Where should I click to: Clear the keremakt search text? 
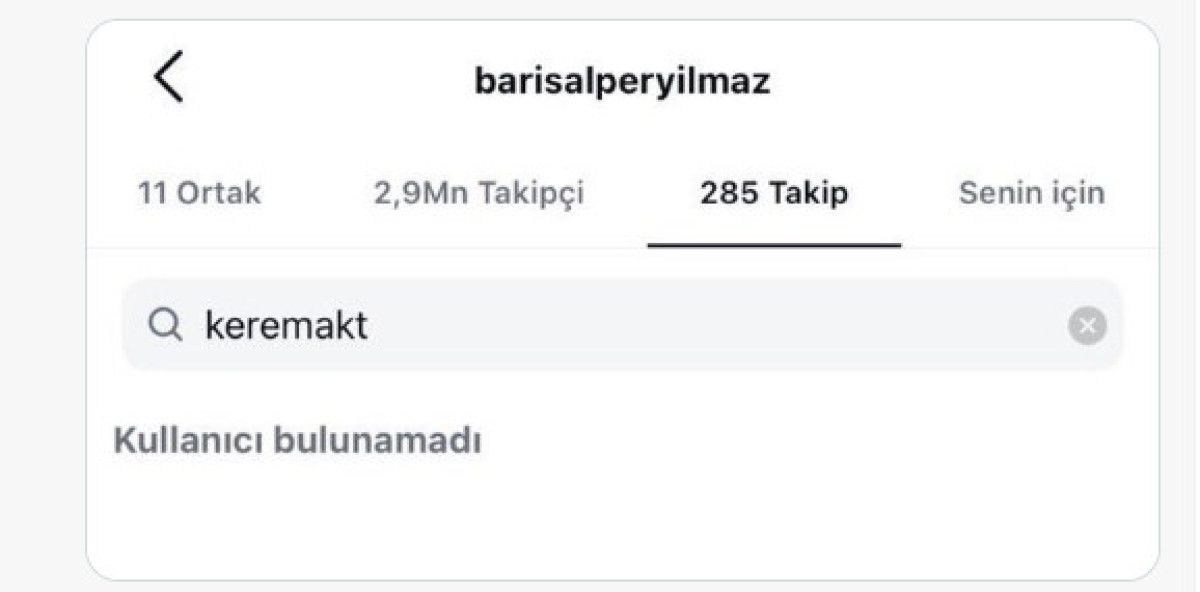1087,326
